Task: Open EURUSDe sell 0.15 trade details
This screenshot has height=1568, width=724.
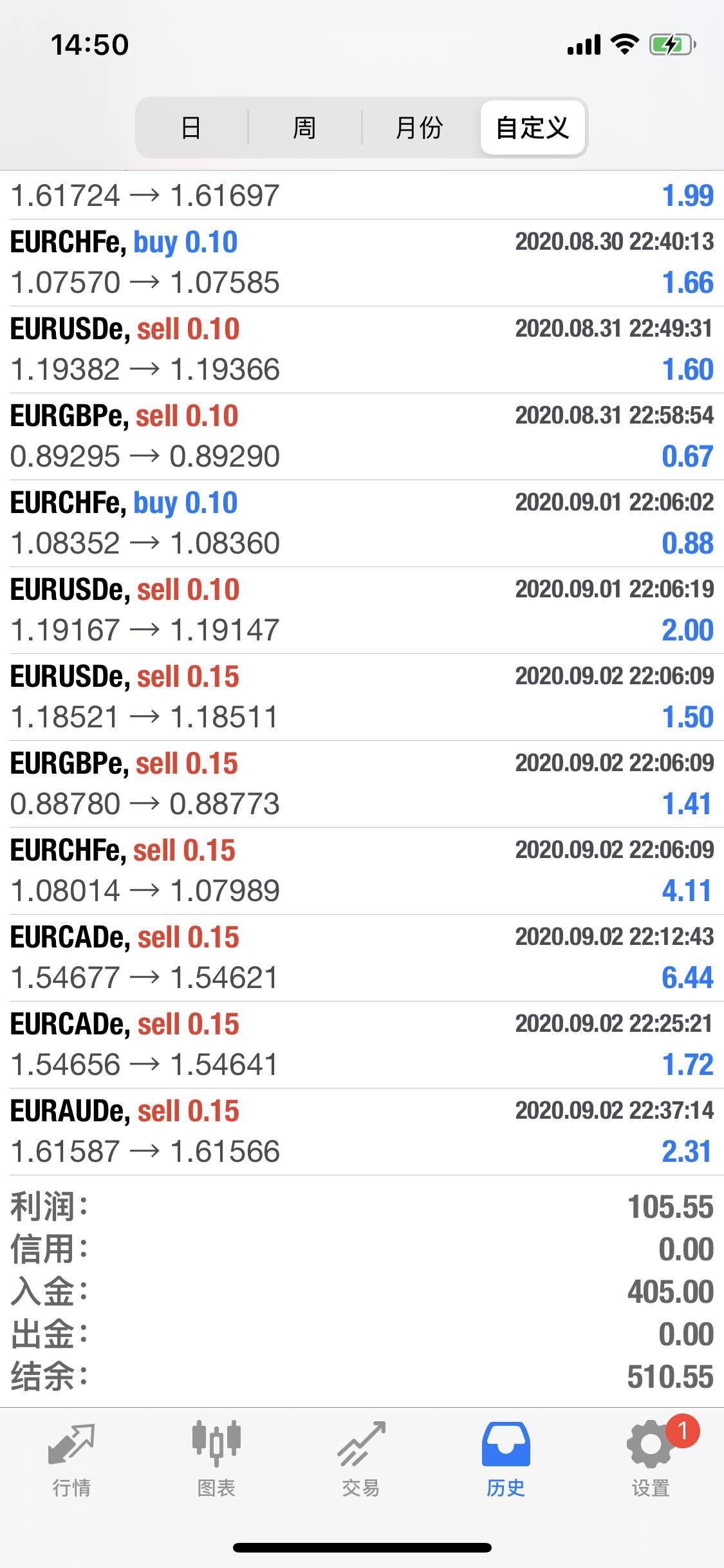Action: [362, 697]
